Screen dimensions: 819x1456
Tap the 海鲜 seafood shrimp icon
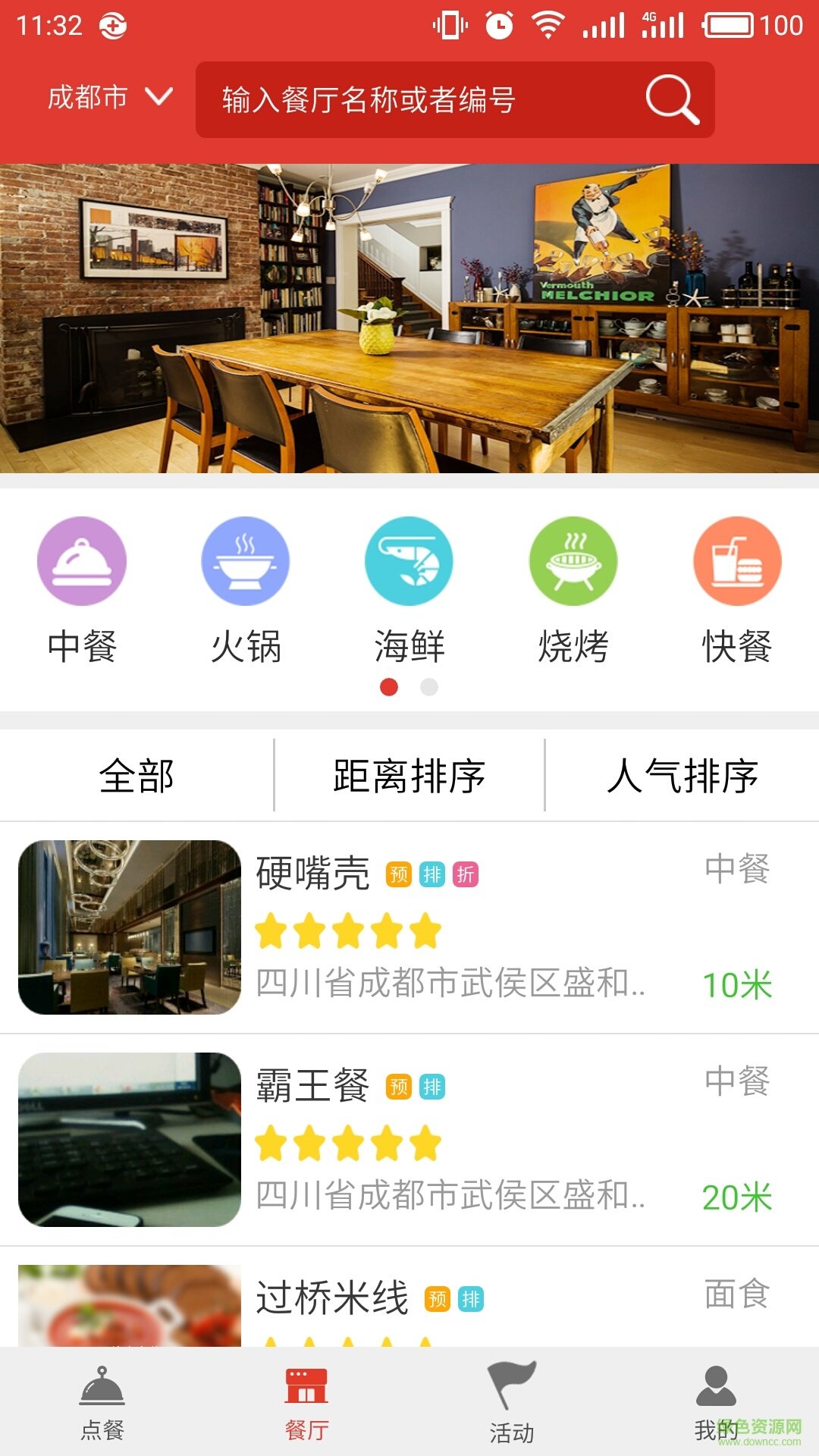coord(409,561)
